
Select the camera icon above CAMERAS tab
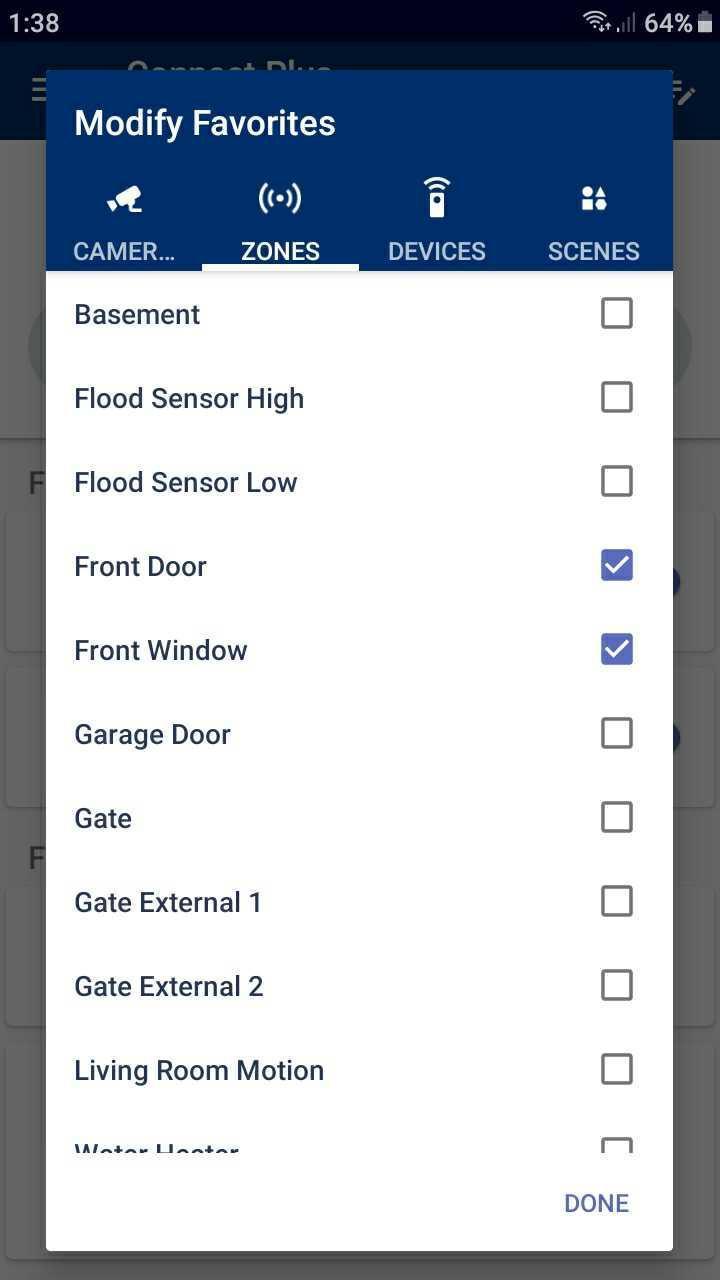pyautogui.click(x=124, y=197)
